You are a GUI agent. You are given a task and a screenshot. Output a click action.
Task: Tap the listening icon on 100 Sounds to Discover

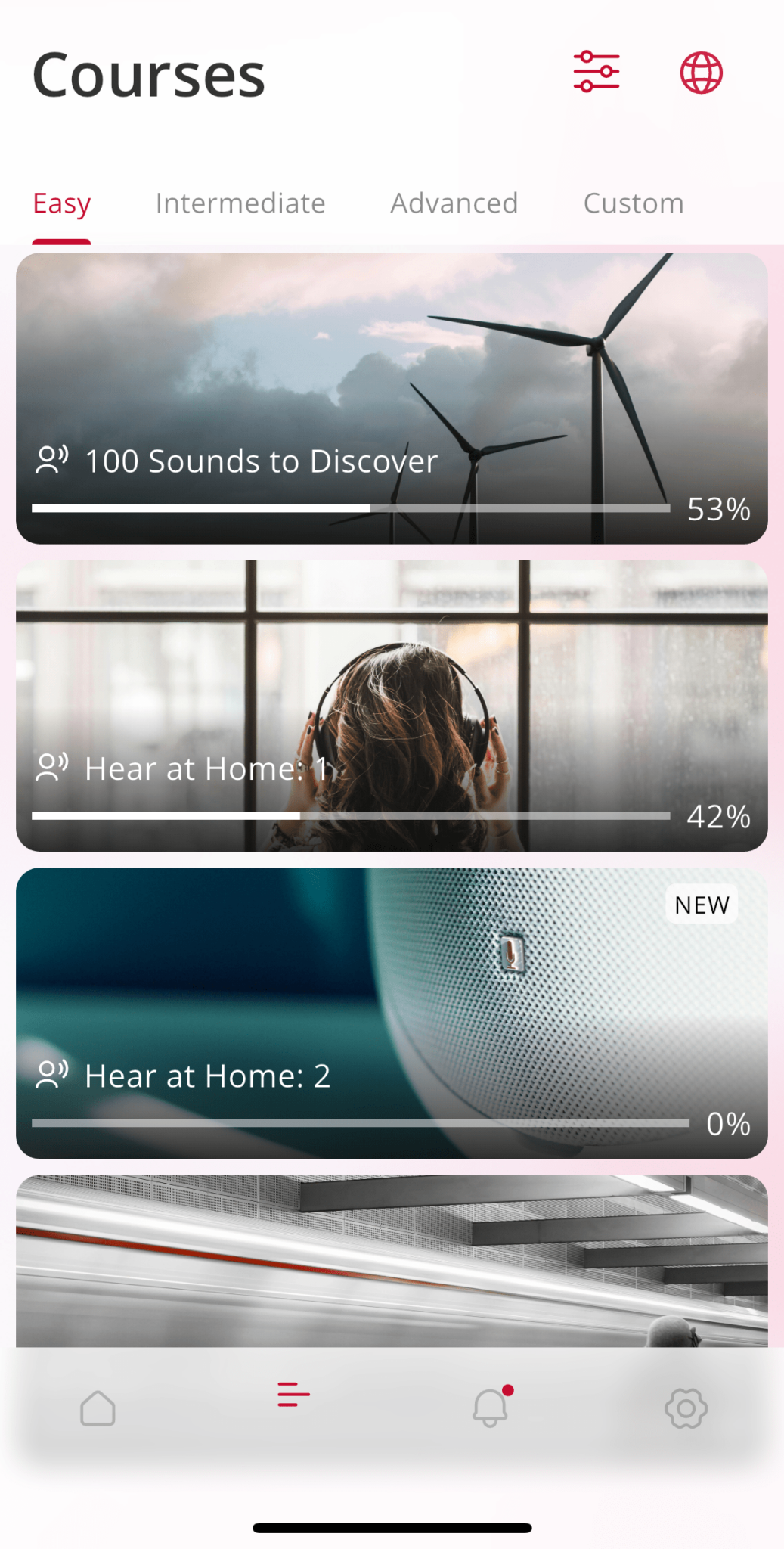[53, 460]
